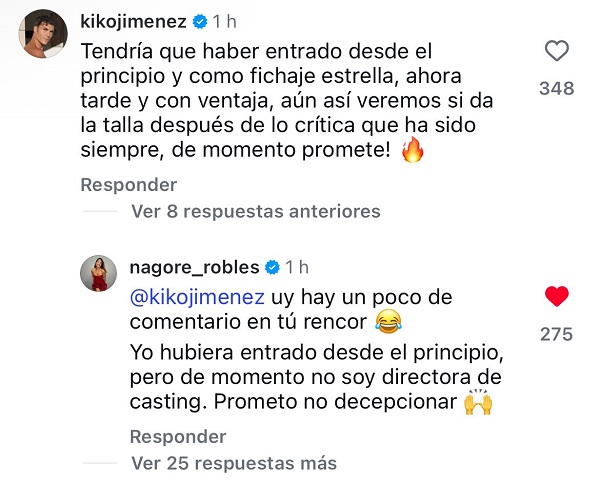The image size is (600, 490).
Task: Expand Ver 25 respuestas más
Action: click(x=234, y=463)
